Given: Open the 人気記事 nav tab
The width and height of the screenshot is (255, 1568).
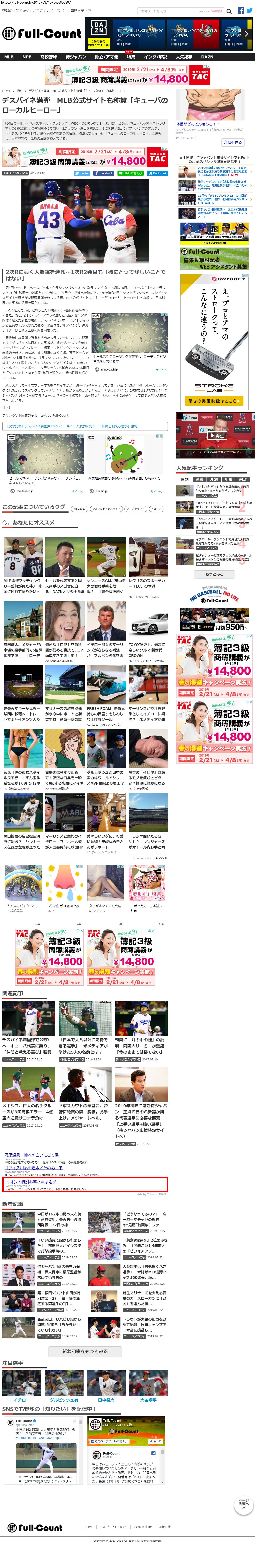Looking at the screenshot, I should [184, 57].
